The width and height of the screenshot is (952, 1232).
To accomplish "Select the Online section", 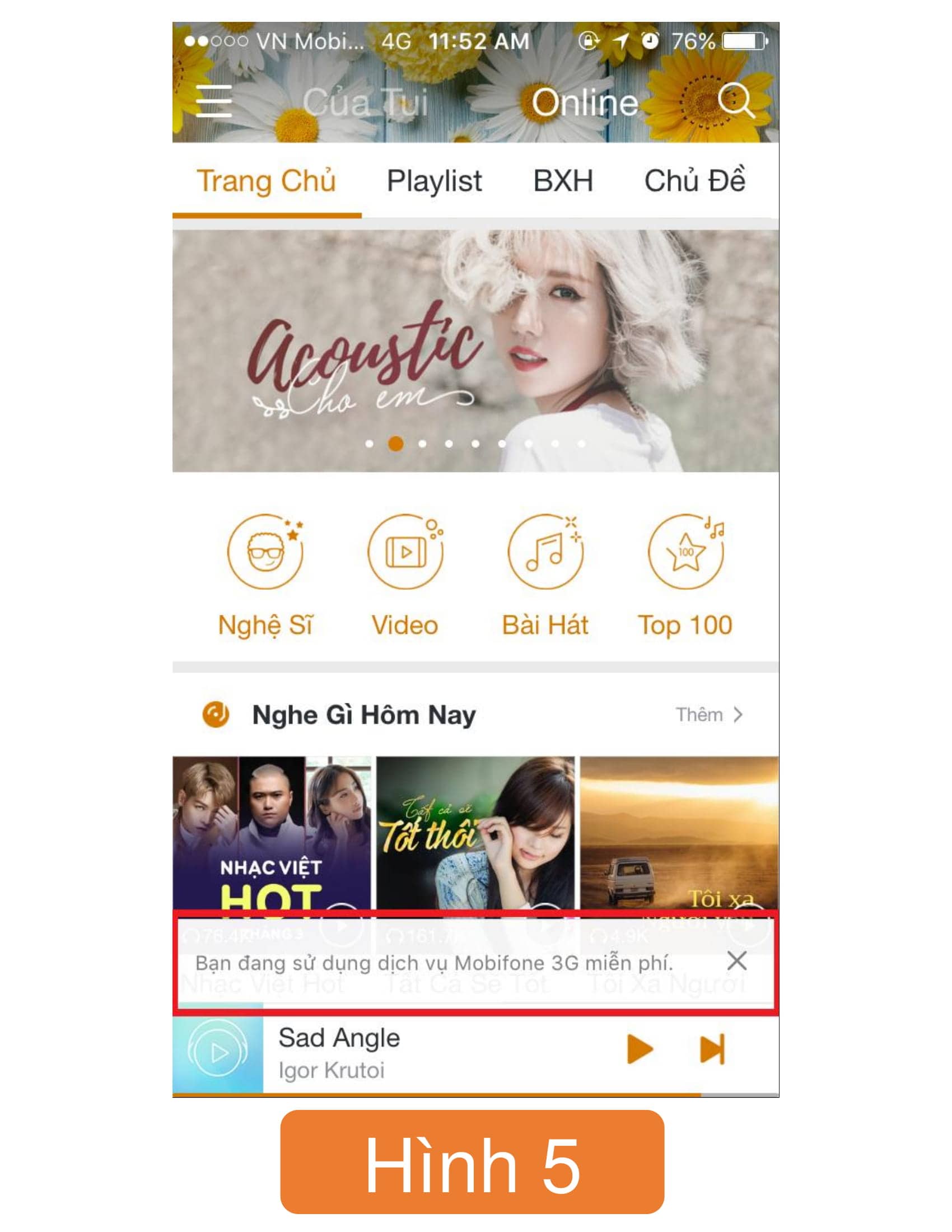I will click(x=585, y=102).
